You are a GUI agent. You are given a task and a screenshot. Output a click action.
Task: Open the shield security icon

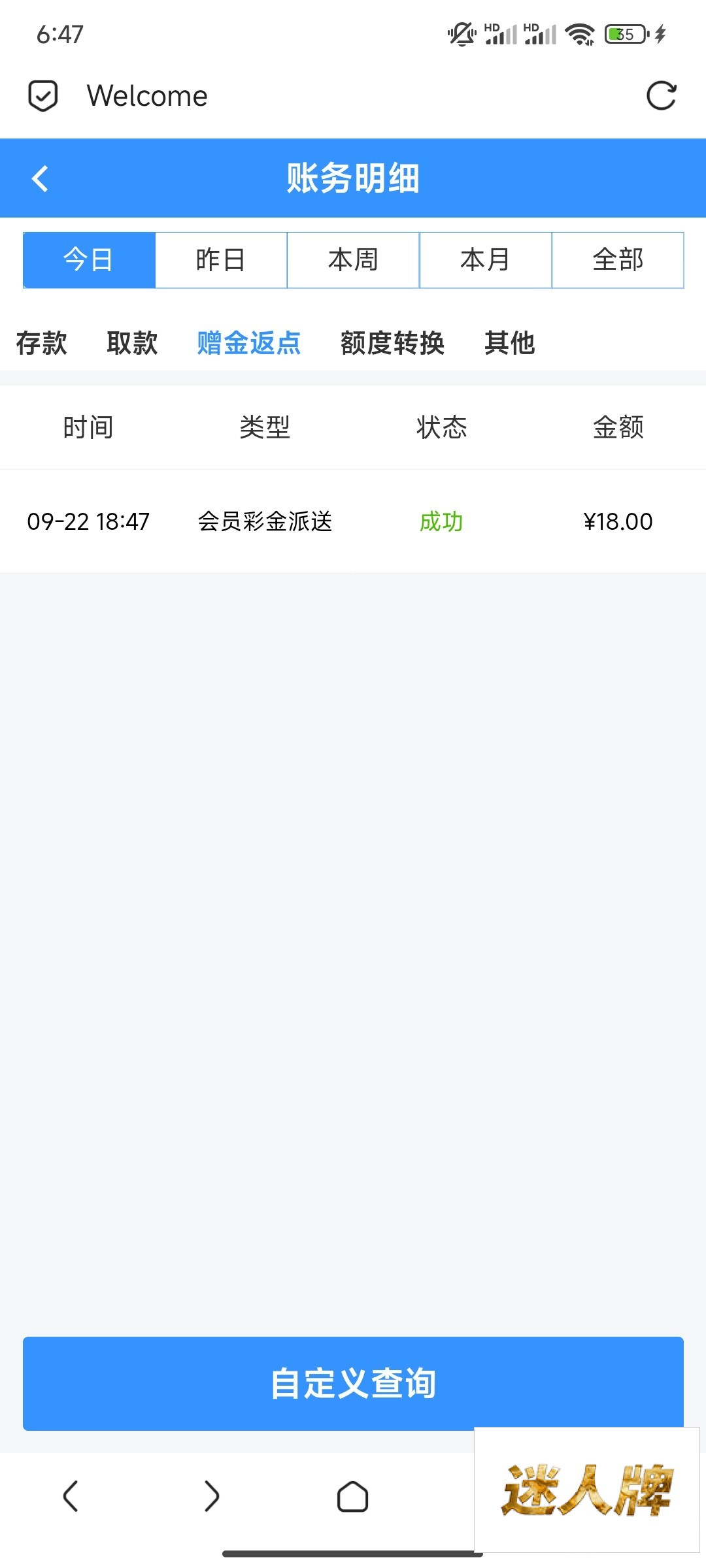pyautogui.click(x=43, y=96)
